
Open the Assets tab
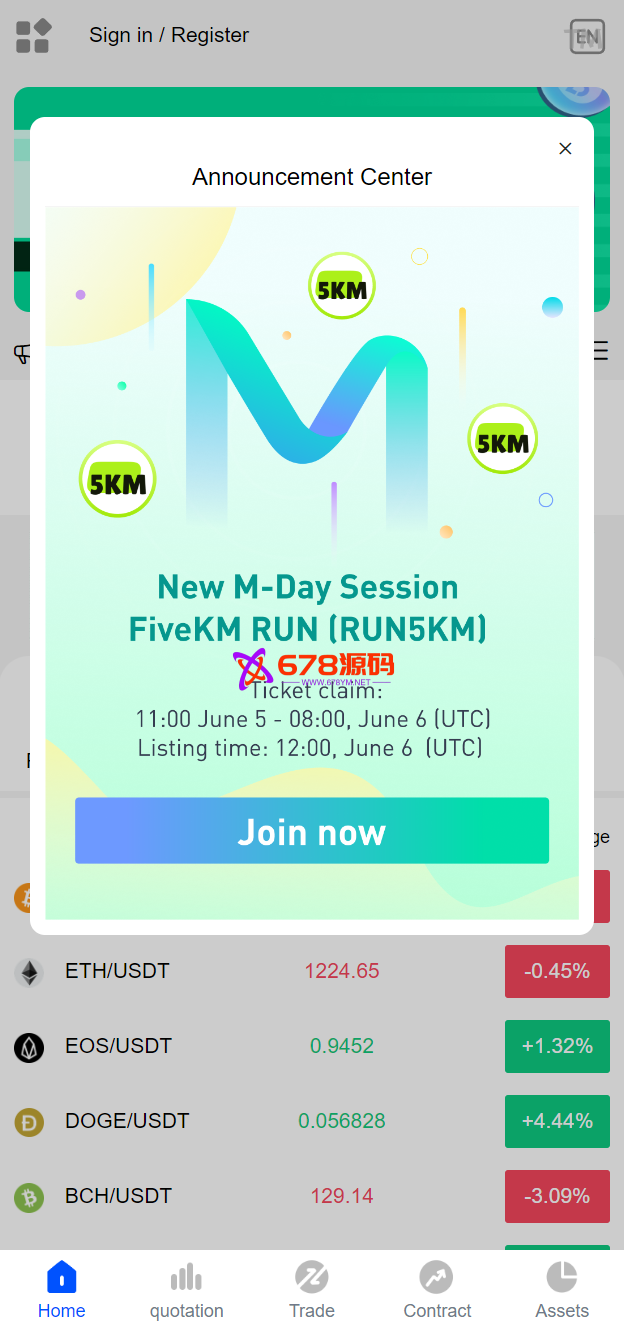click(562, 1290)
